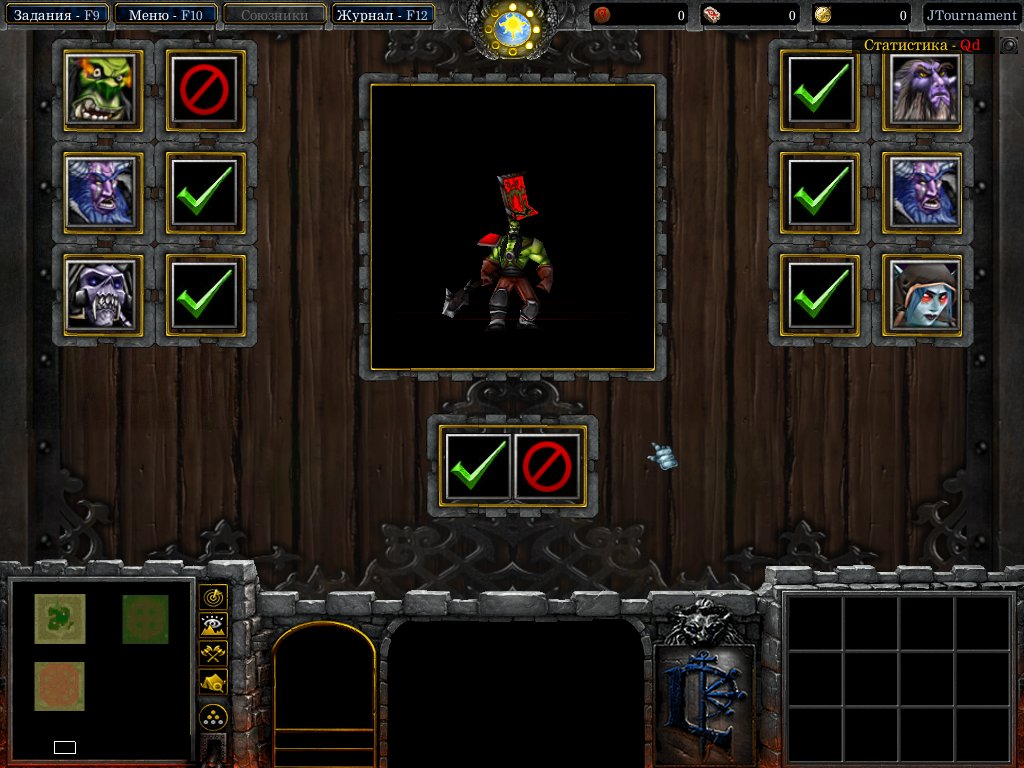
Task: Tap the minimap signal ping button
Action: [213, 597]
